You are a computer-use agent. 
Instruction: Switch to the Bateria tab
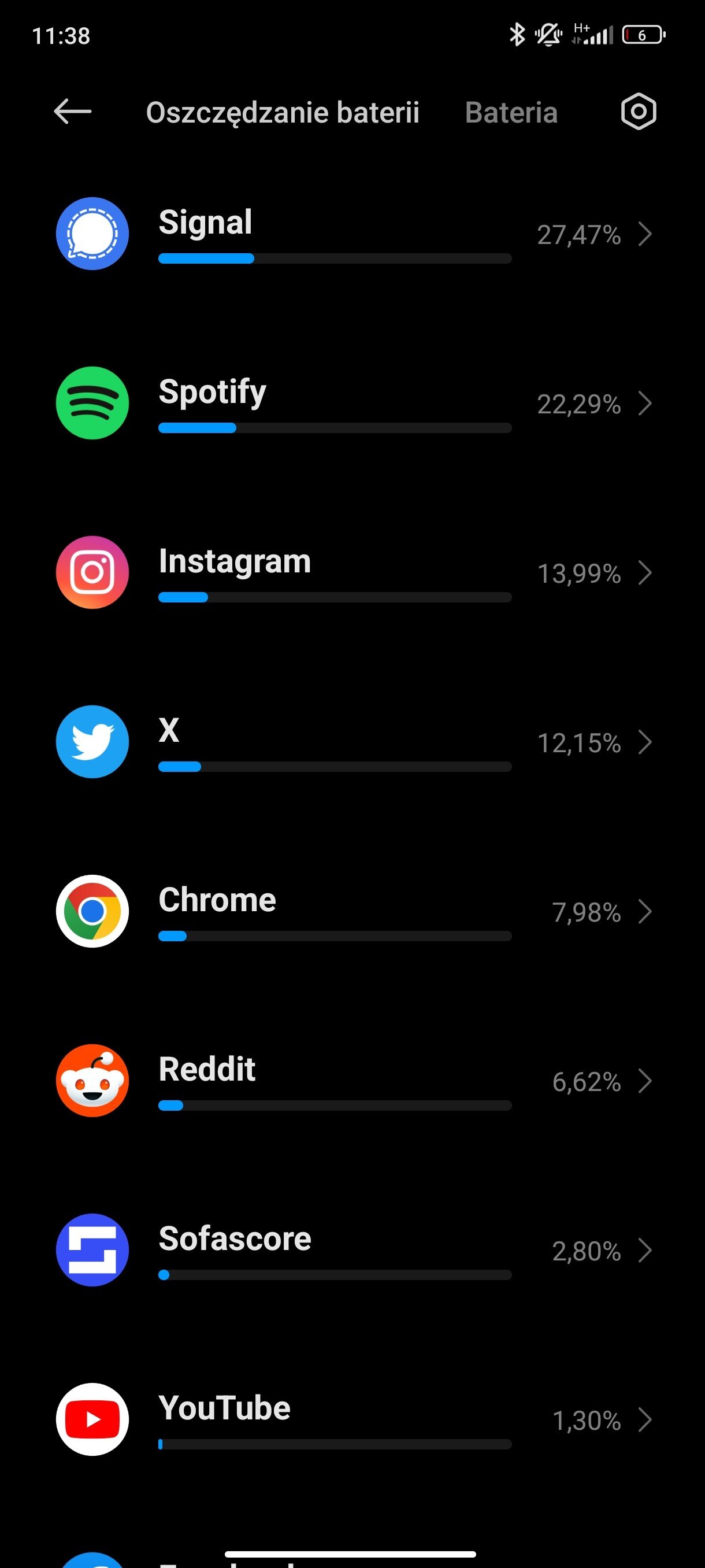(511, 113)
